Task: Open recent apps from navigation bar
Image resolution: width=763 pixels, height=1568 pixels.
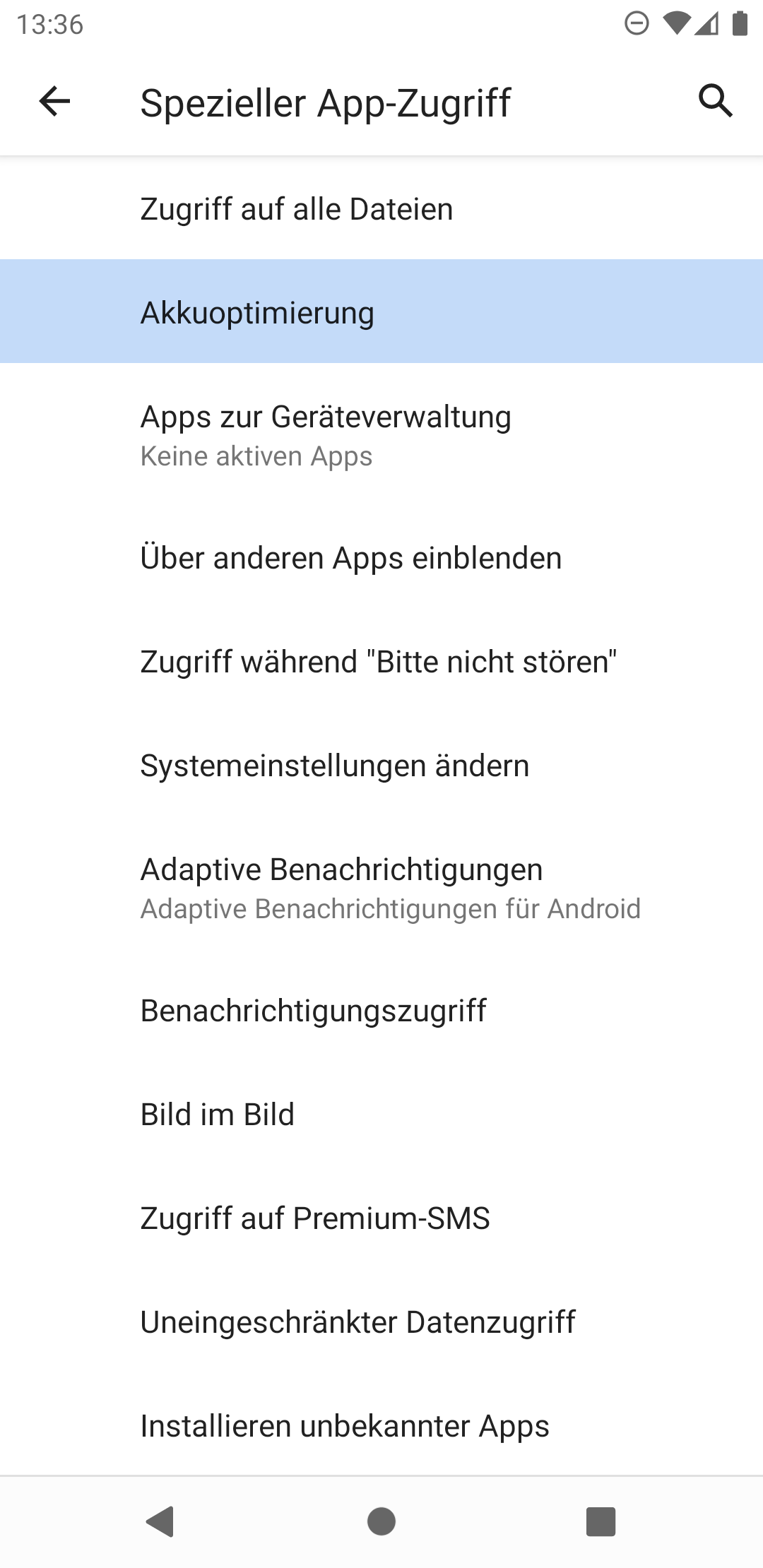Action: click(601, 1521)
